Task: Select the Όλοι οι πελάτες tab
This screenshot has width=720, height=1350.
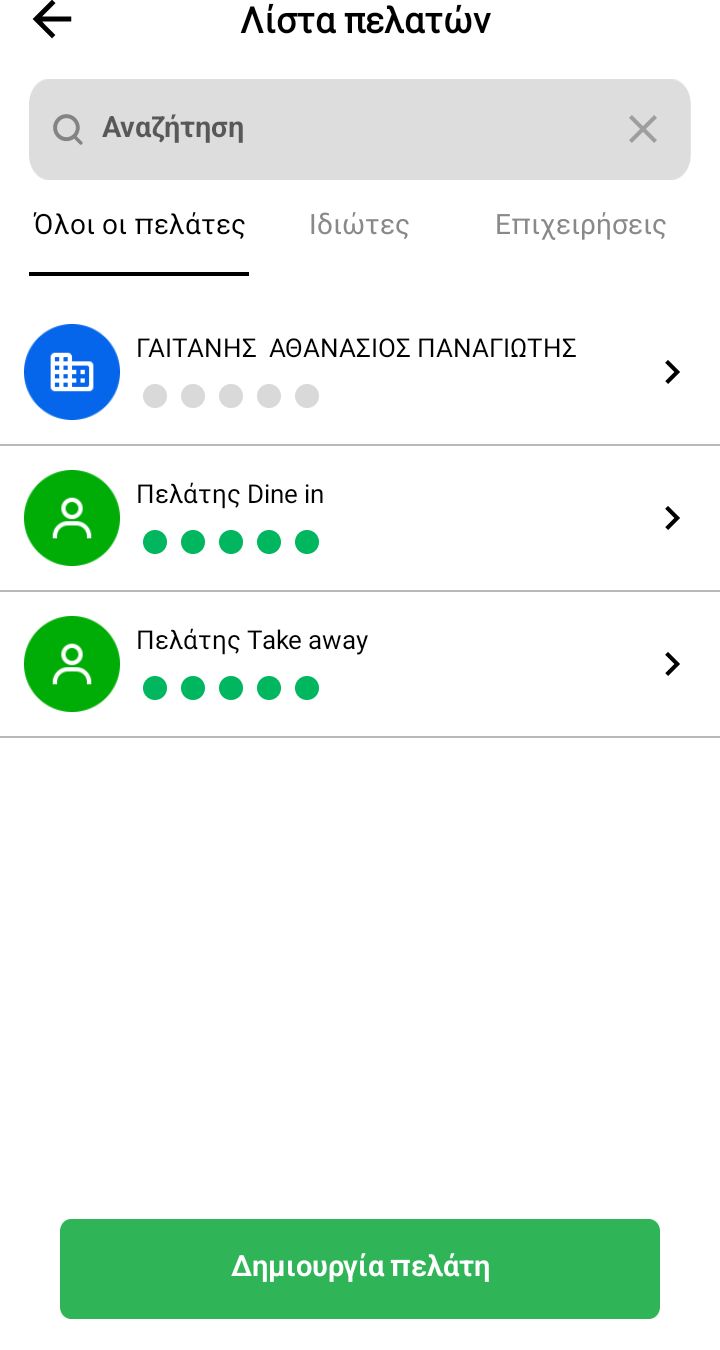Action: [x=139, y=225]
